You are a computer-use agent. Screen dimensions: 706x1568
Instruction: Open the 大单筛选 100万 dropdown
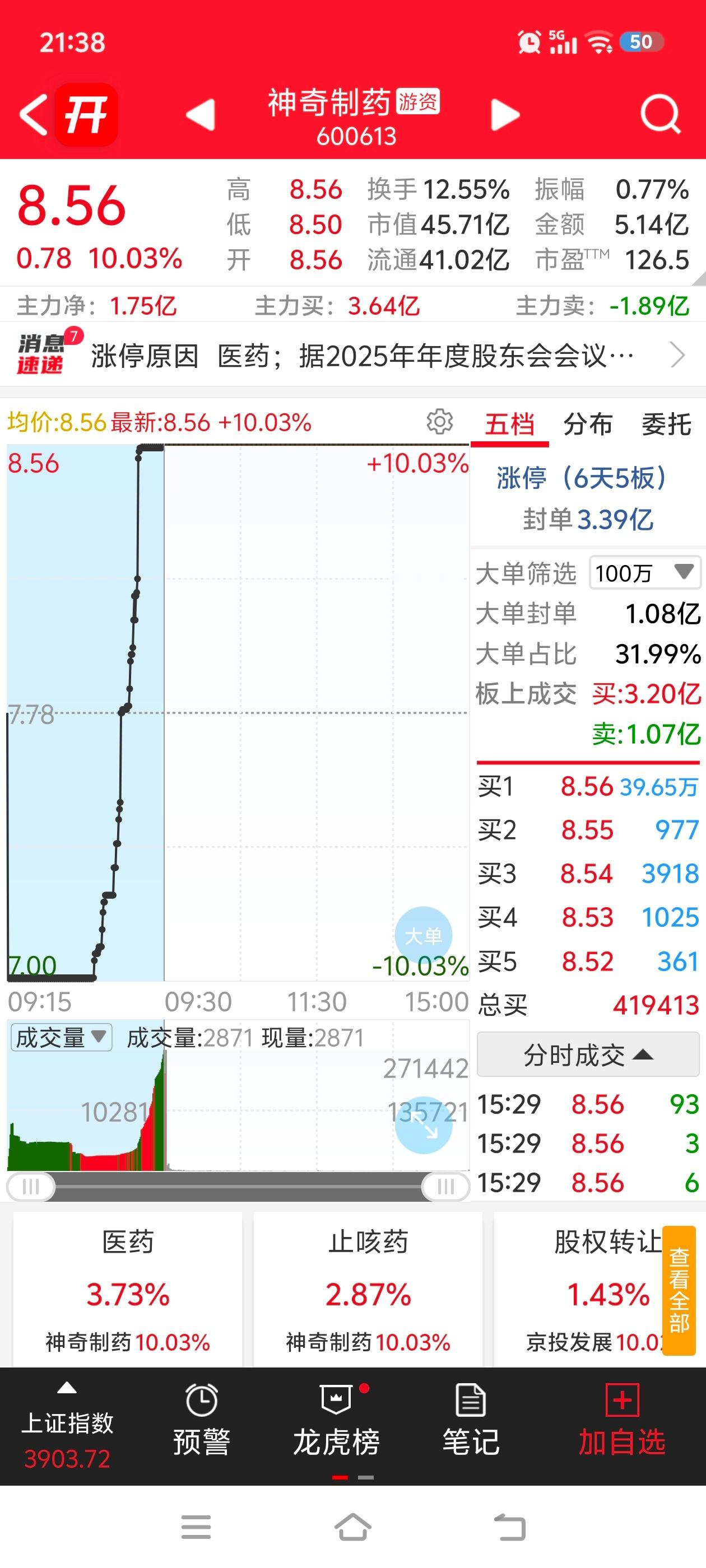[x=645, y=573]
